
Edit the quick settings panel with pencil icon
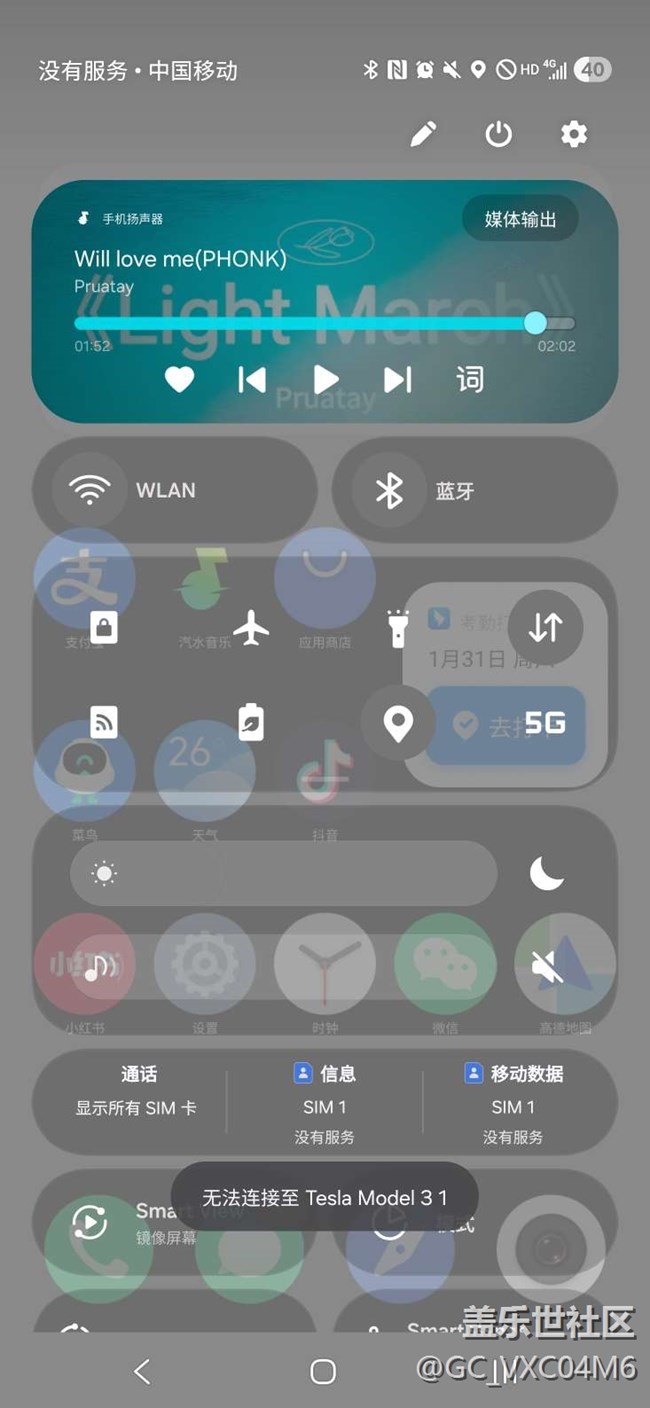[x=424, y=134]
